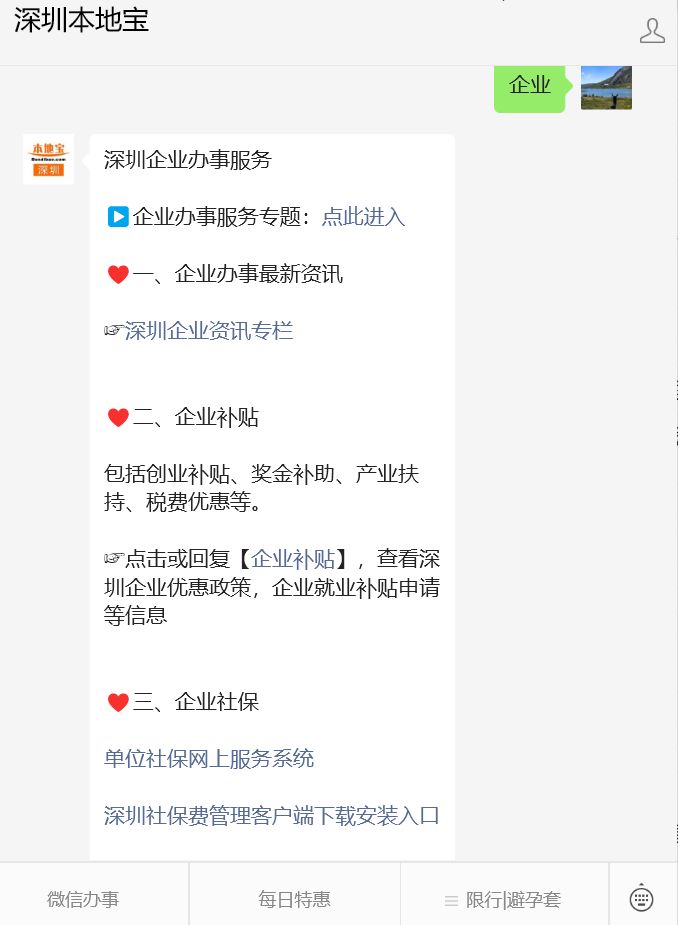Open the 微信办事 menu

[x=83, y=899]
